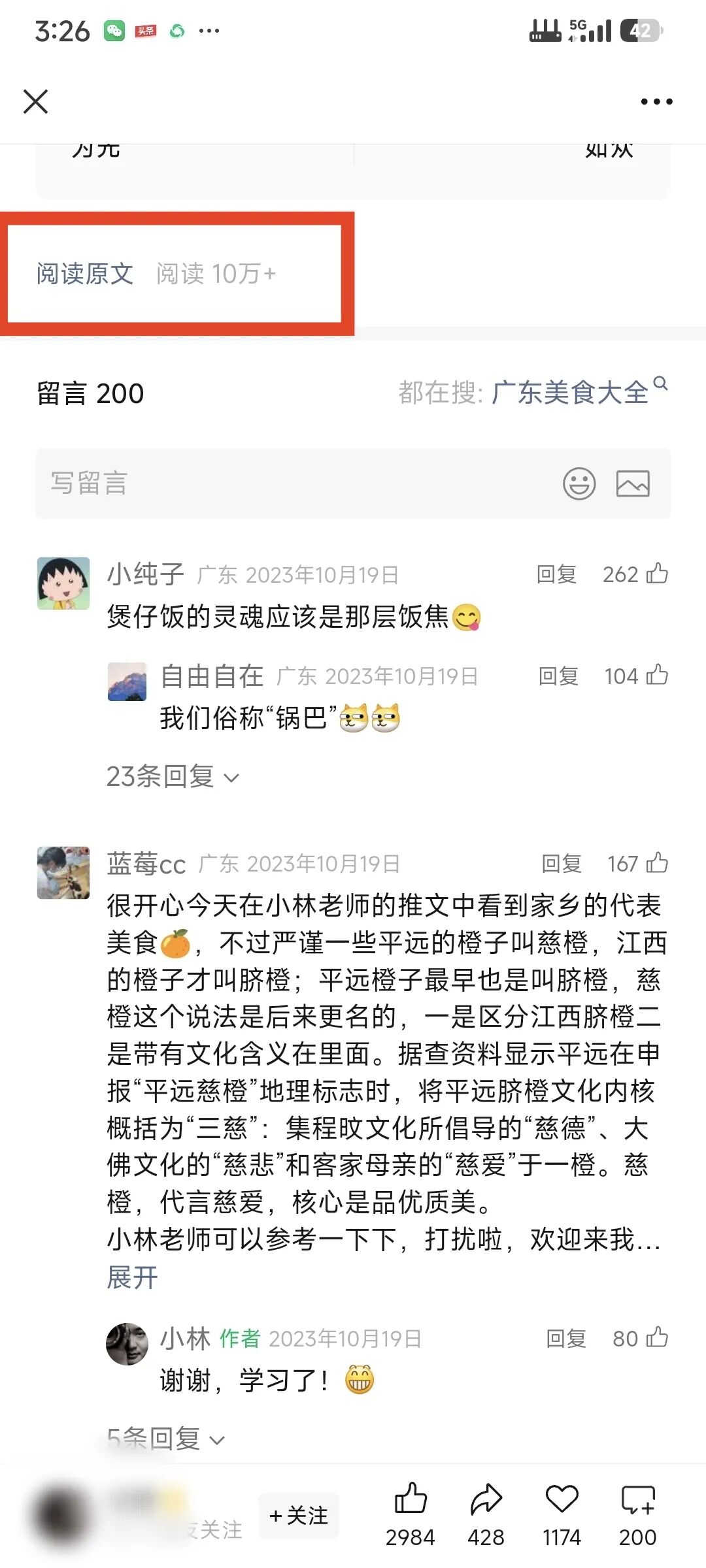Open the three-dot options menu at top right
The width and height of the screenshot is (706, 1568).
(656, 101)
